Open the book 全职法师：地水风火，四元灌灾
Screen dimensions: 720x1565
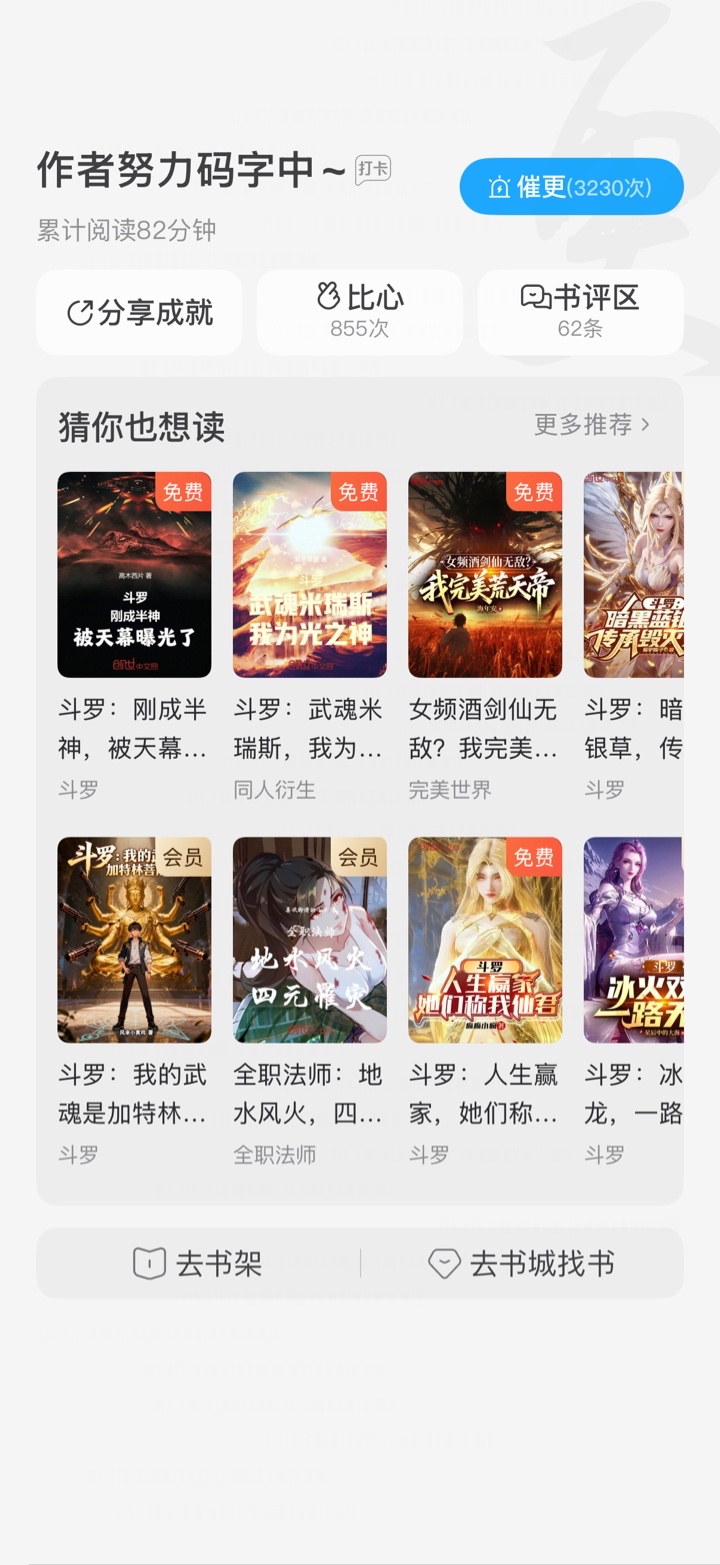[x=310, y=940]
